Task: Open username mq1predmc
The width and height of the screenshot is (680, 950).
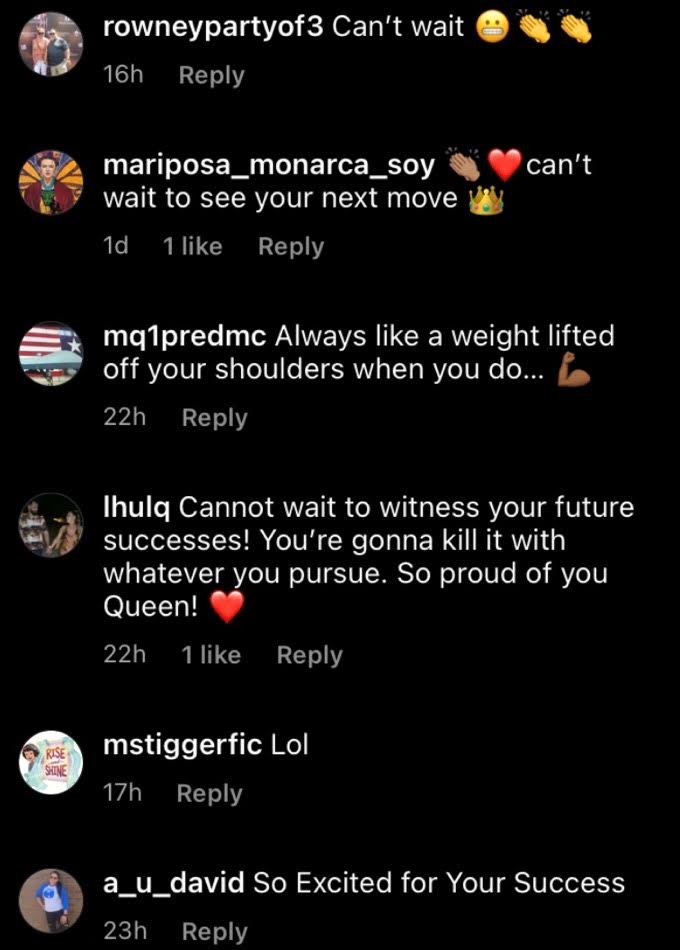Action: 184,336
